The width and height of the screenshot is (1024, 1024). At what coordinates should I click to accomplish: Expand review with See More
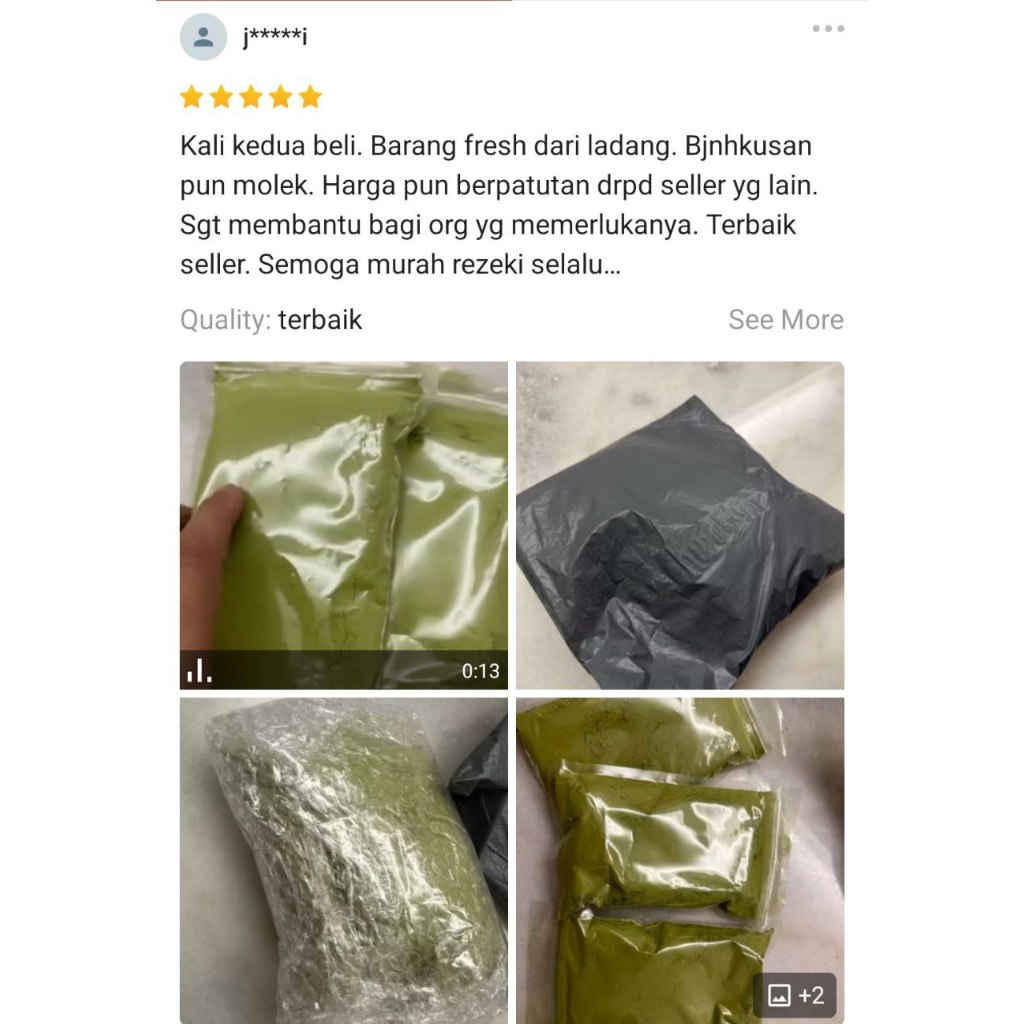[x=786, y=320]
